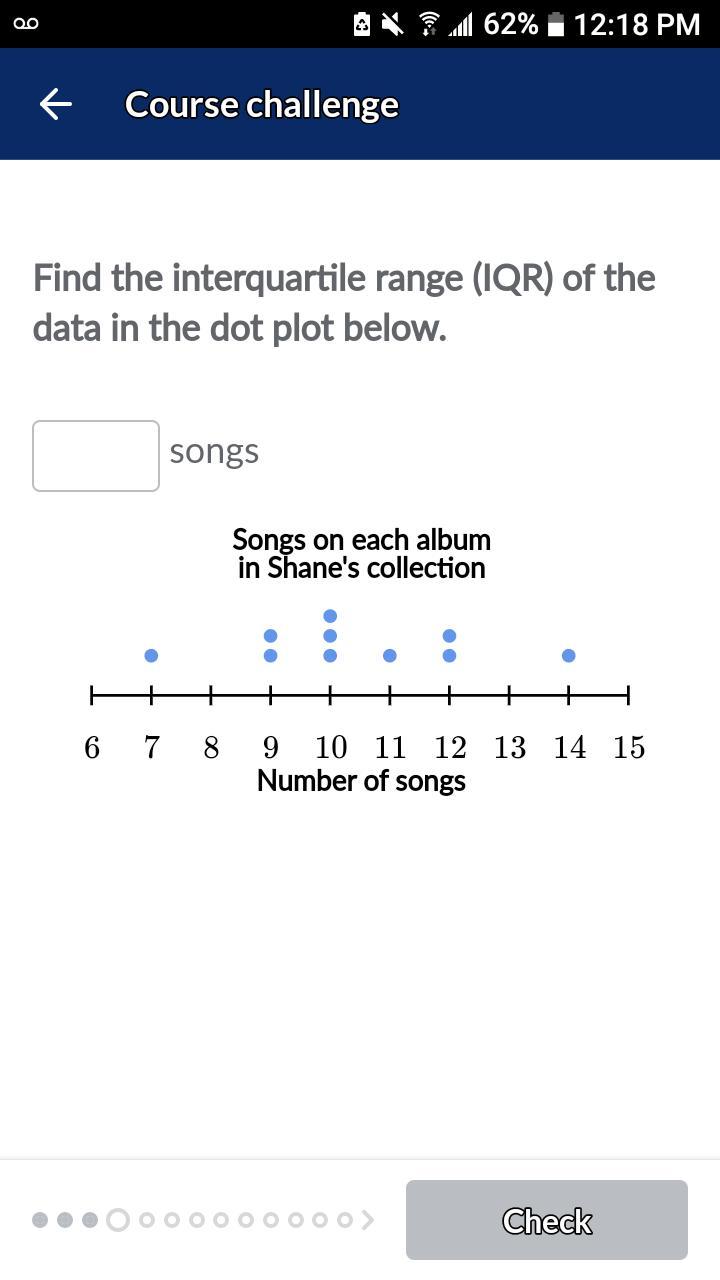Advance with the progress dots chevron
Screen dimensions: 720x1280
pyautogui.click(x=367, y=1220)
